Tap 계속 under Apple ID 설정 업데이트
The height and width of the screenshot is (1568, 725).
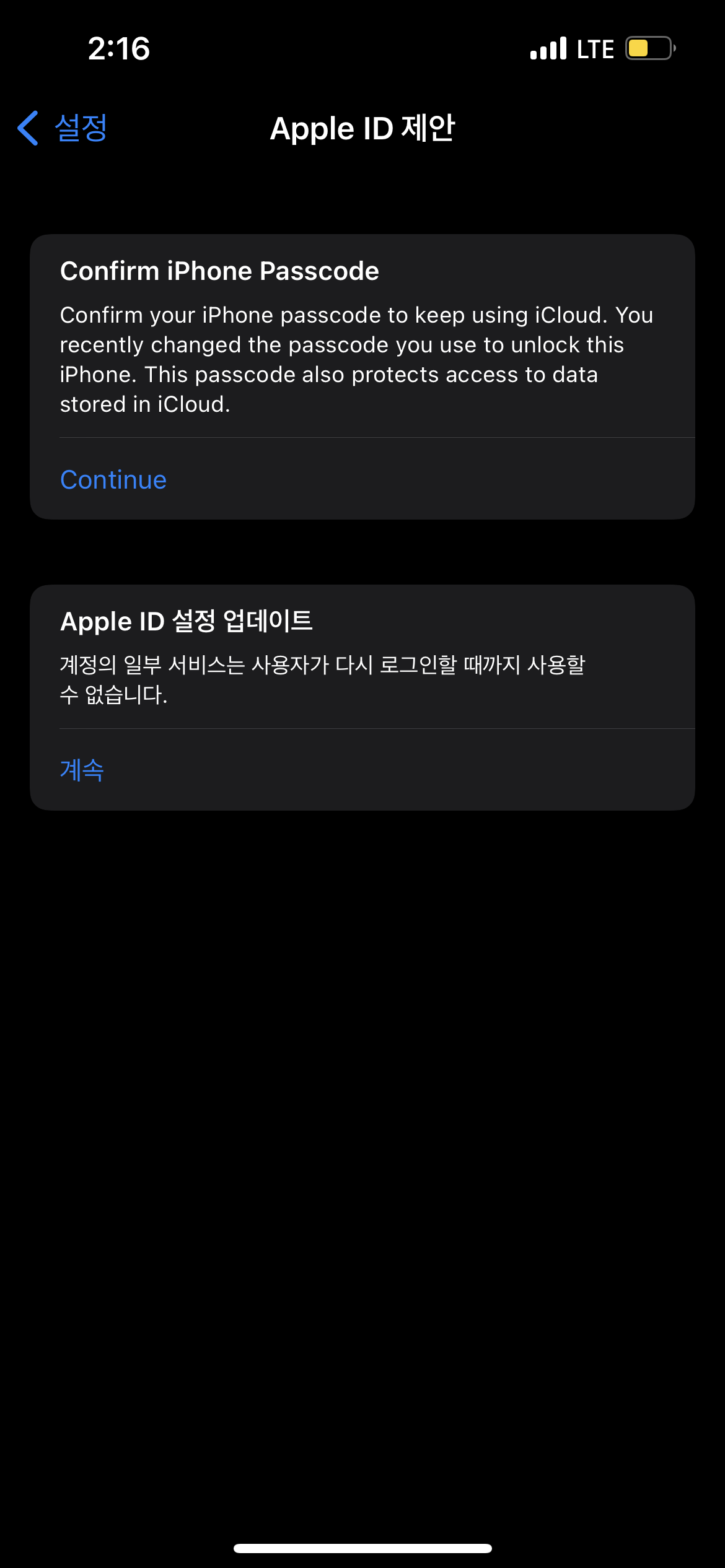(x=82, y=770)
